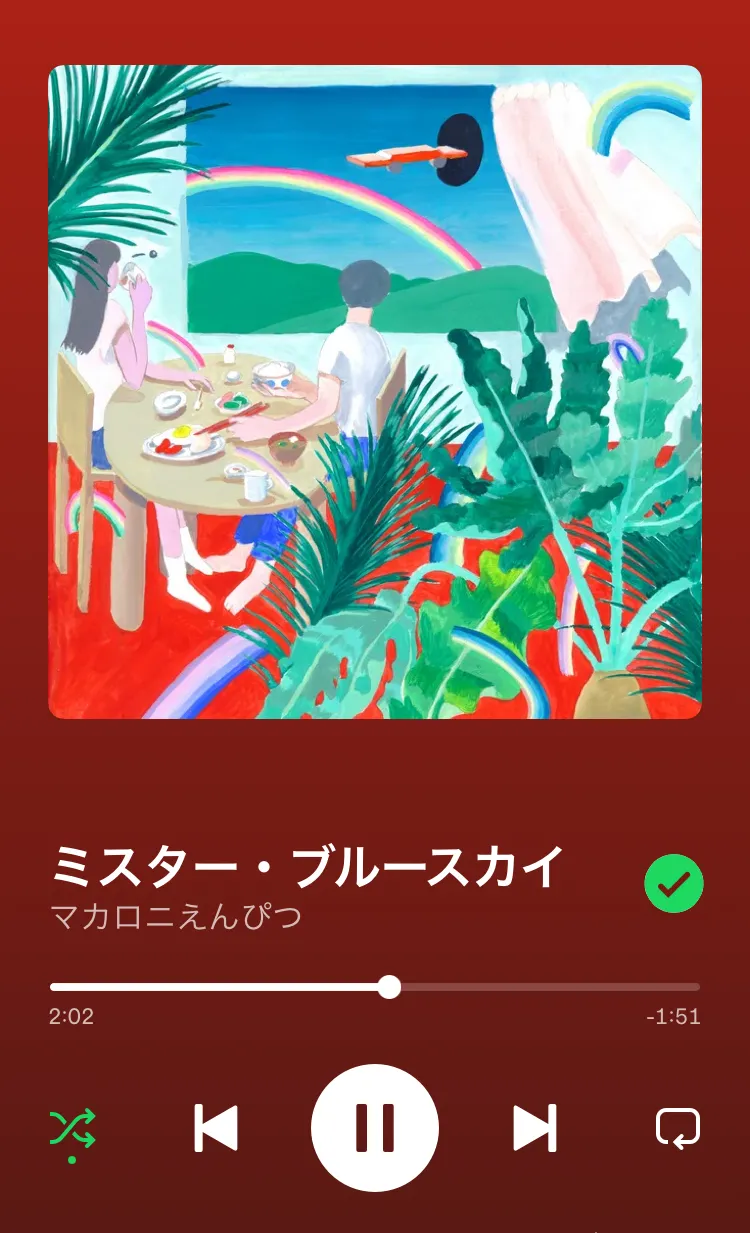Enable repeat mode

click(677, 1129)
